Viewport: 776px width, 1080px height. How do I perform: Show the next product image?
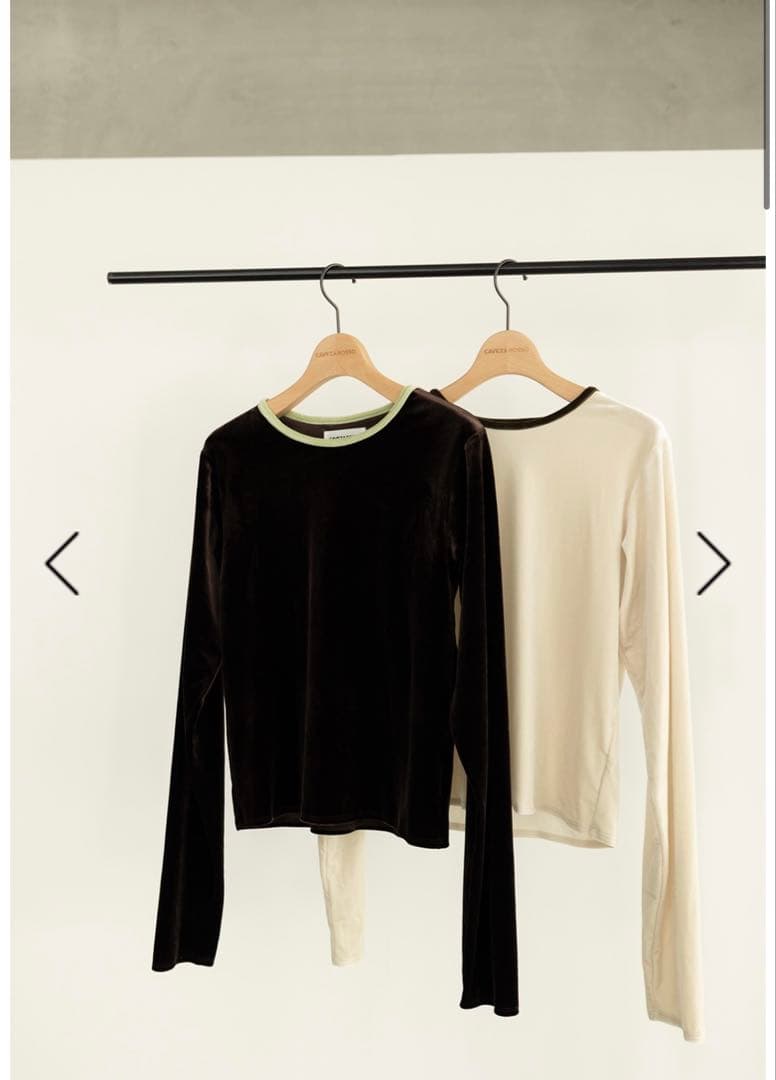pyautogui.click(x=713, y=564)
